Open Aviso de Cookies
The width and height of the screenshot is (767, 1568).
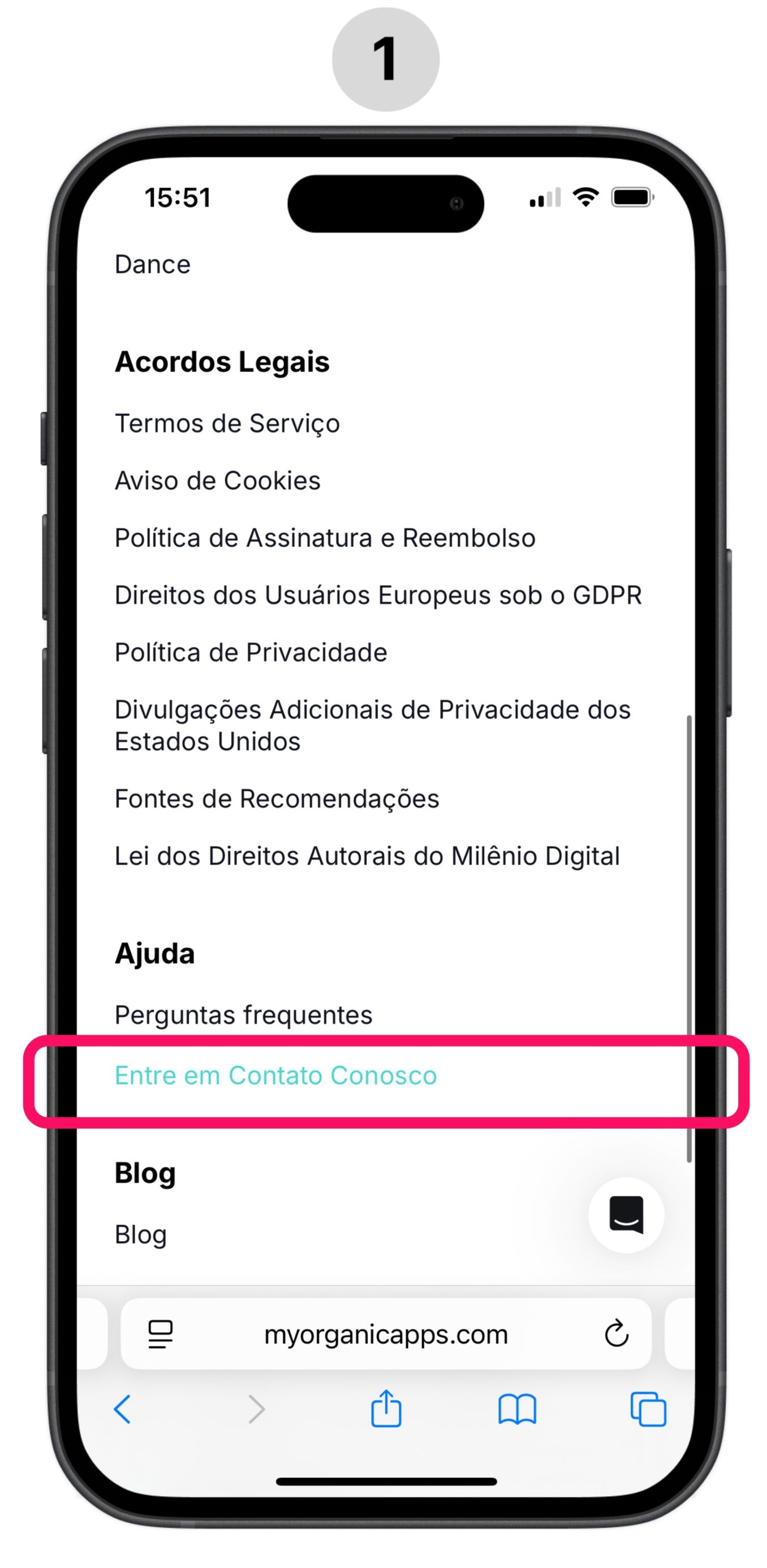coord(217,480)
